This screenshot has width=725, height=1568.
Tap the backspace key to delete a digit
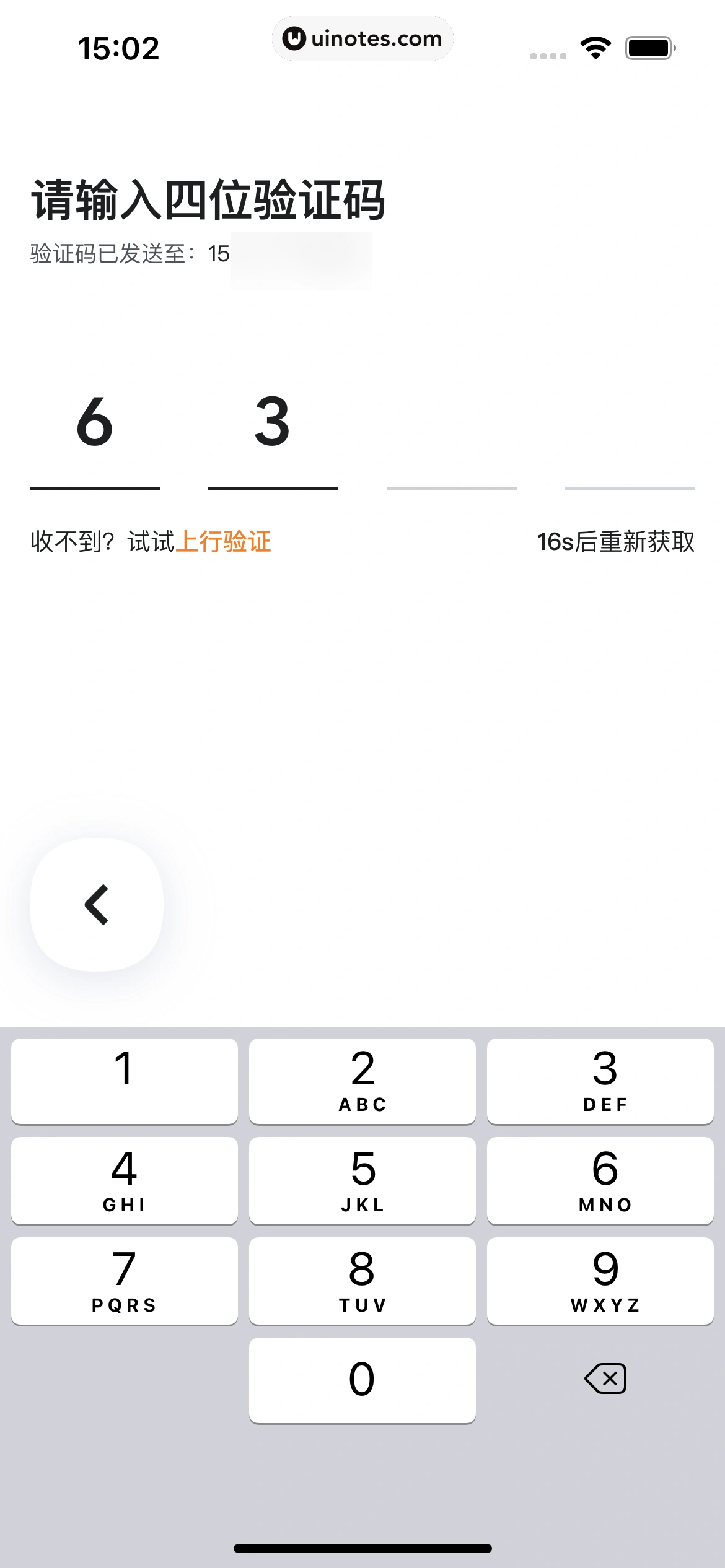pos(605,1378)
